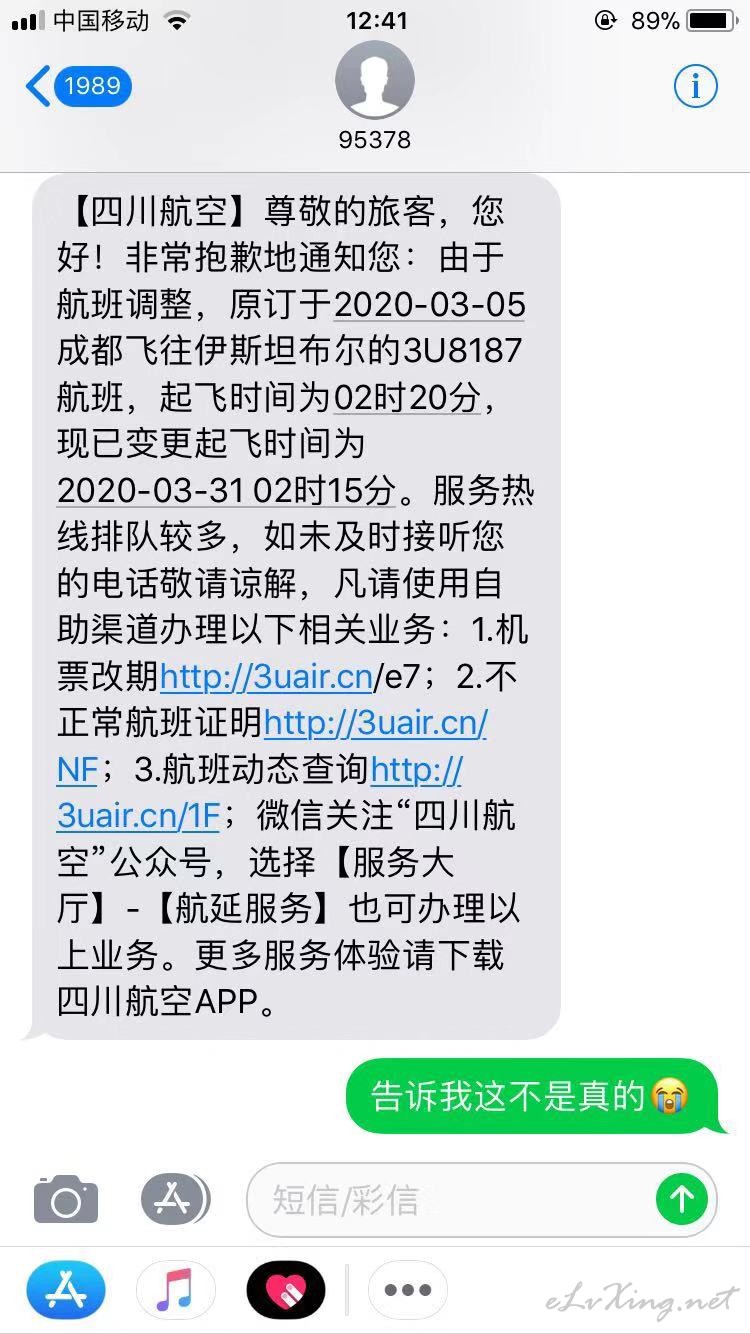Screen dimensions: 750x1334
Task: Open the Digital Touch heart app
Action: (x=286, y=1291)
